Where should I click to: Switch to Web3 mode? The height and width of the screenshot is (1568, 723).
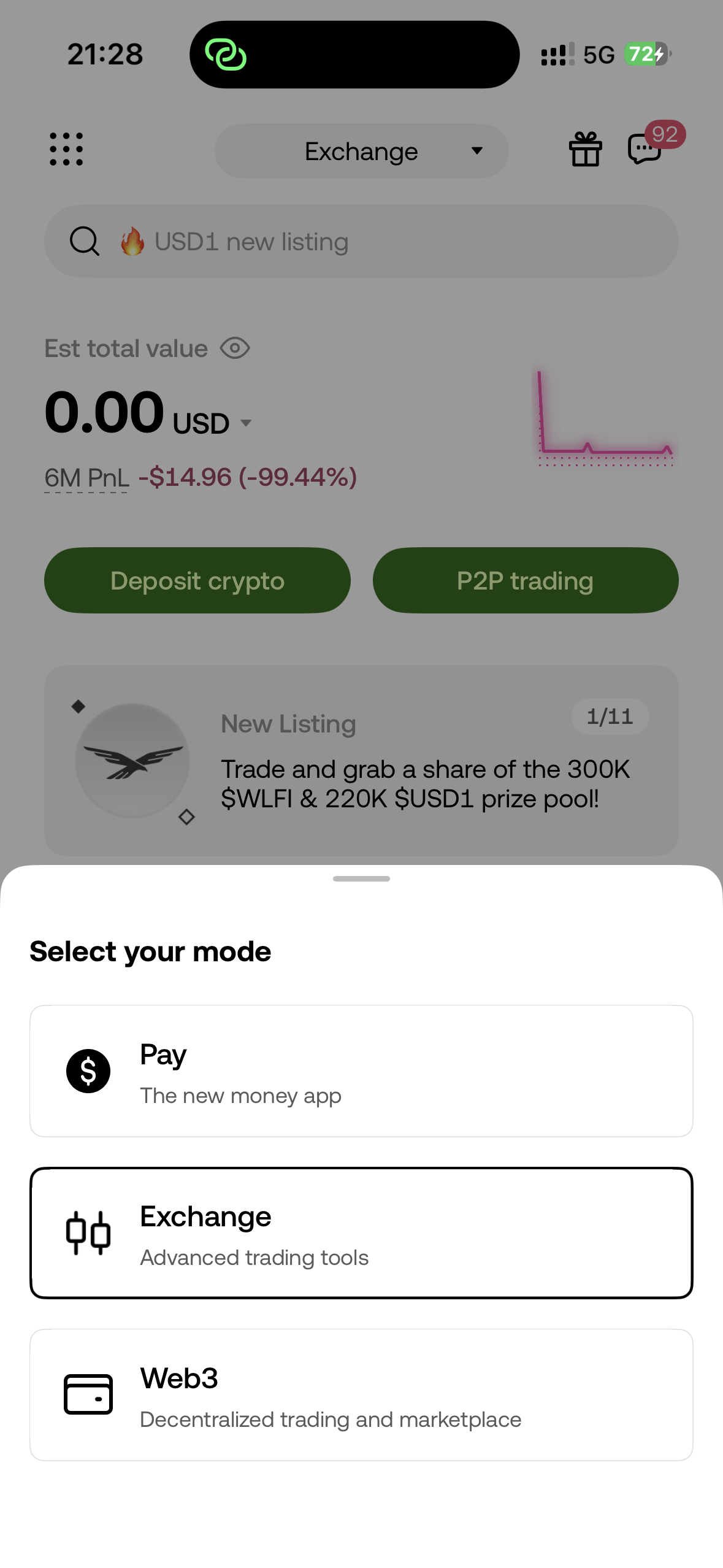coord(361,1394)
